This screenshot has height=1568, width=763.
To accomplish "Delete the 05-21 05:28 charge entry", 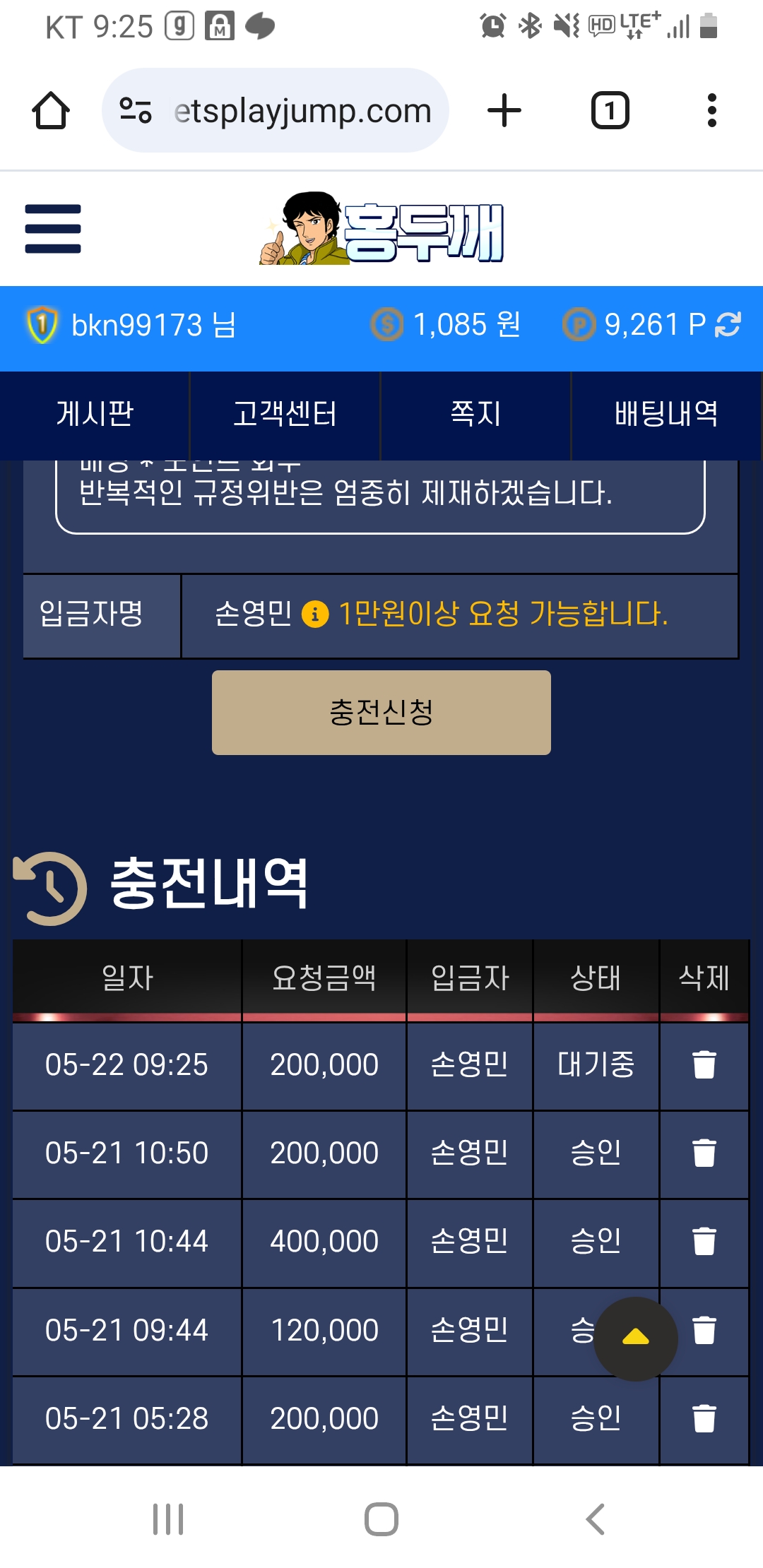I will (x=704, y=1418).
